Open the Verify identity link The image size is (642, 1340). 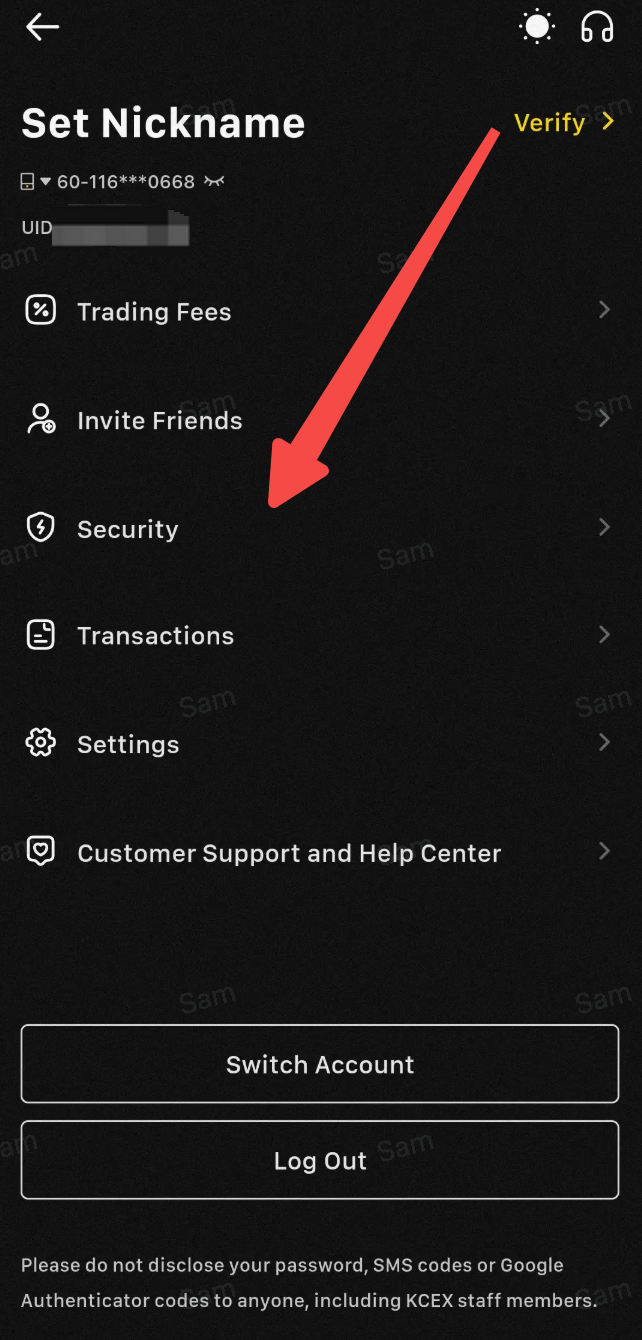pyautogui.click(x=562, y=123)
